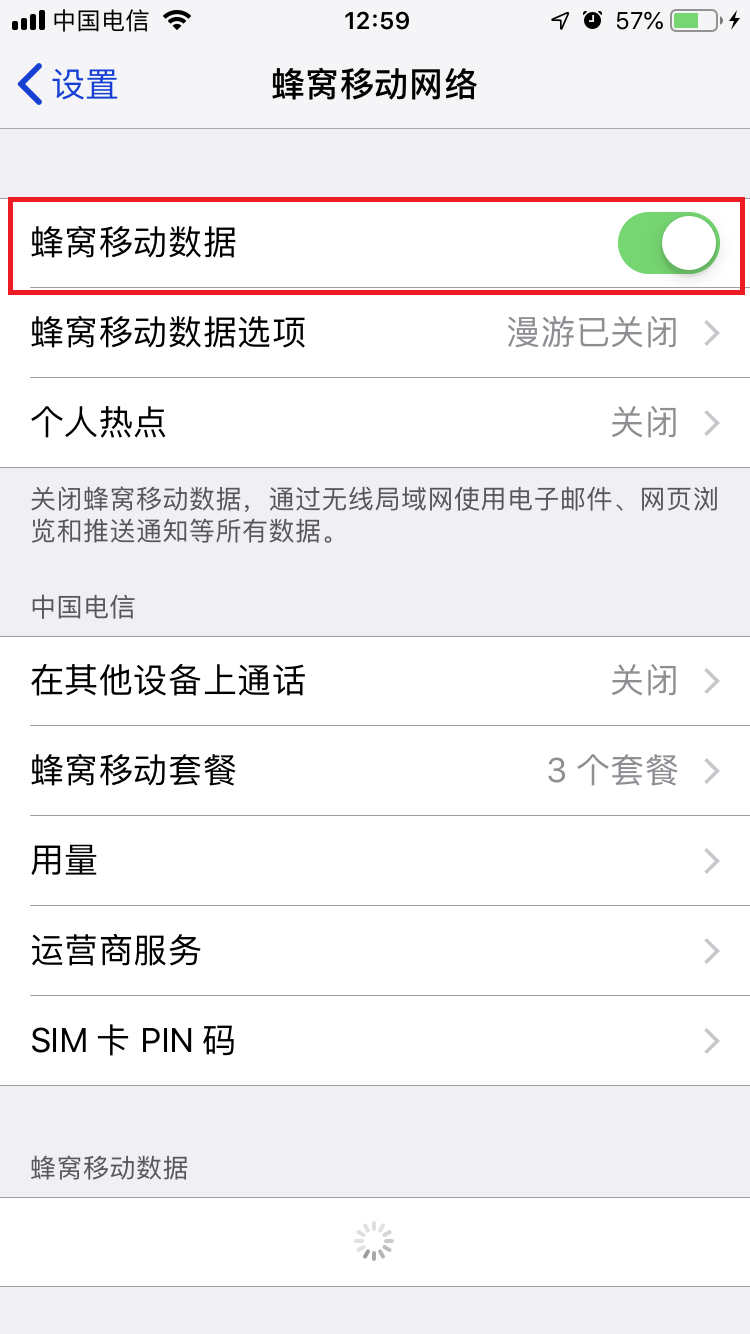Open 个人热点 settings
Viewport: 750px width, 1334px height.
tap(375, 423)
